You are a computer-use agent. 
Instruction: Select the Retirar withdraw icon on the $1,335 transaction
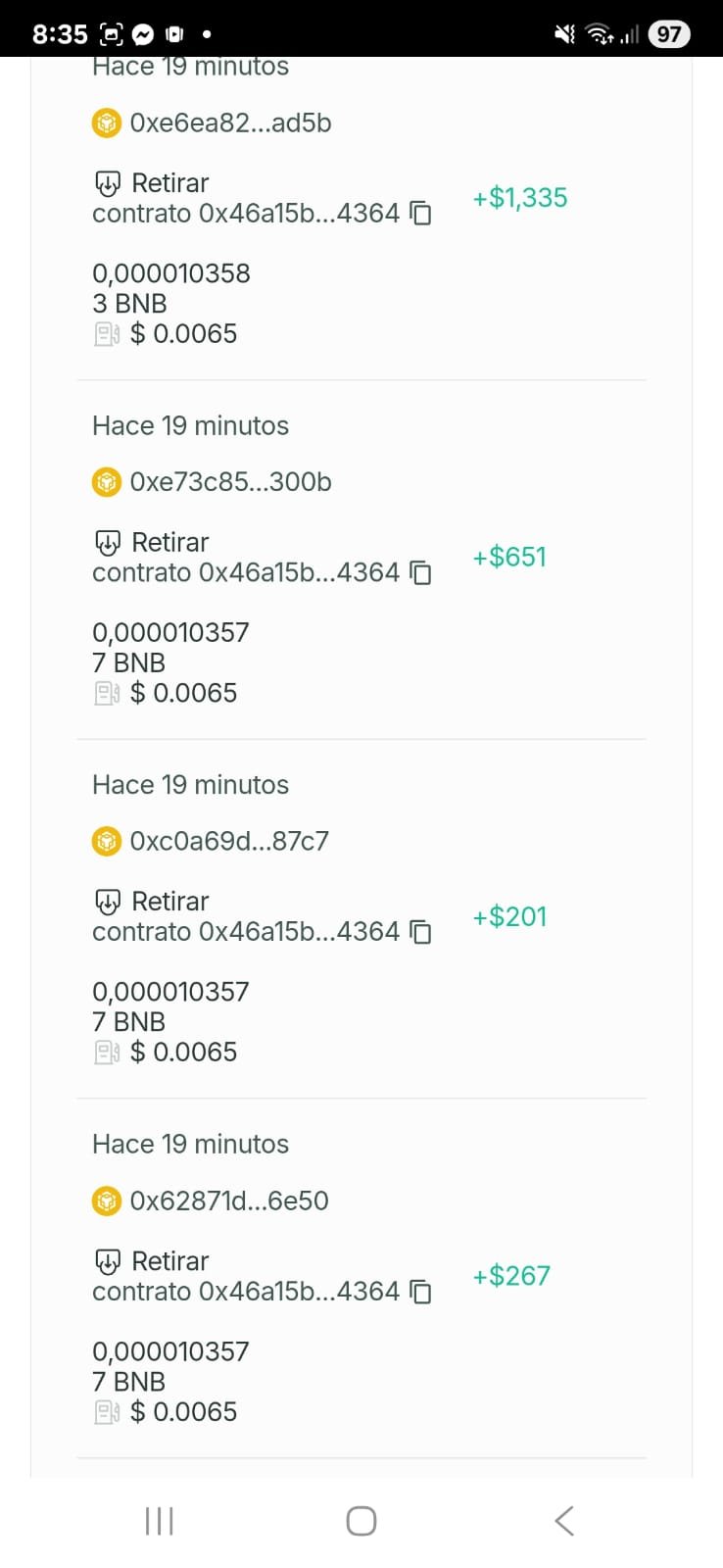[110, 182]
